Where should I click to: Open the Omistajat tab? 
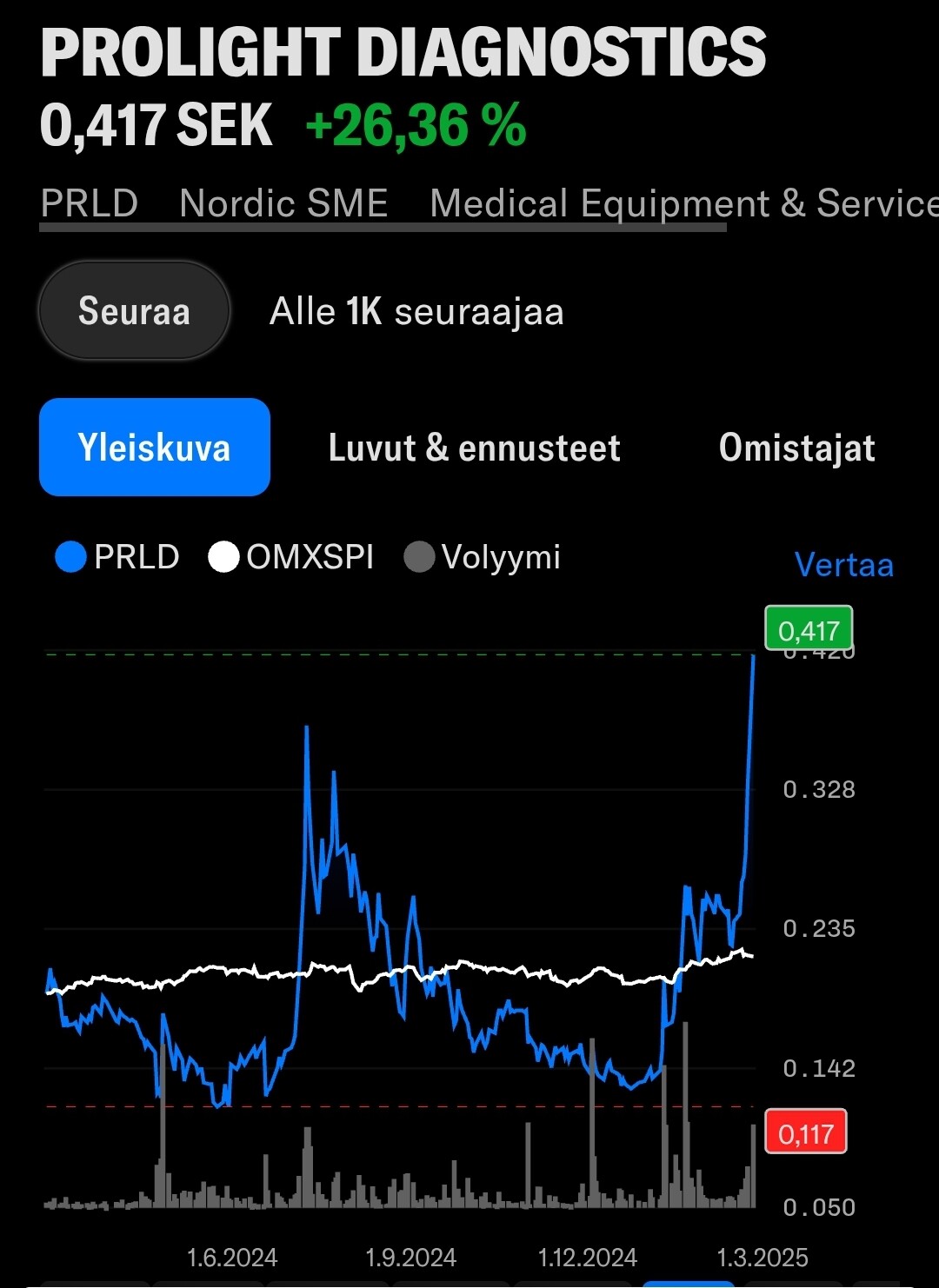pyautogui.click(x=796, y=448)
